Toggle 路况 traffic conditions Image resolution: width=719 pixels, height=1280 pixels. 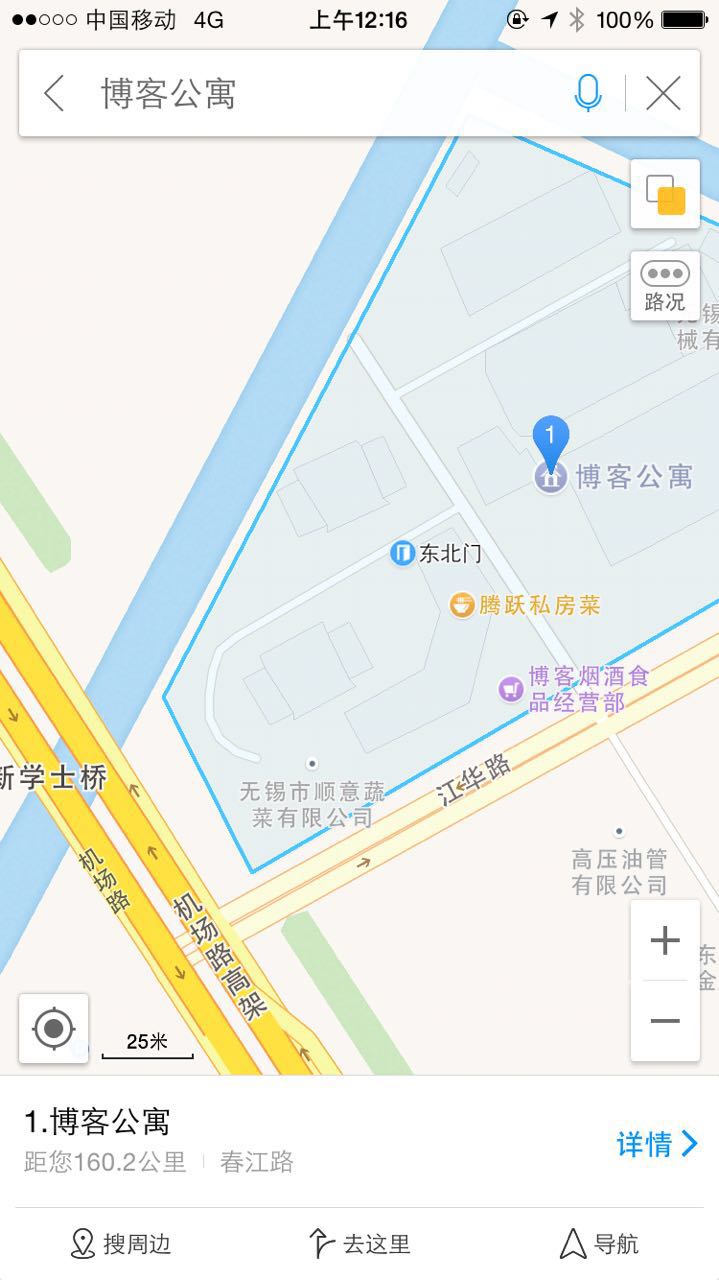665,286
